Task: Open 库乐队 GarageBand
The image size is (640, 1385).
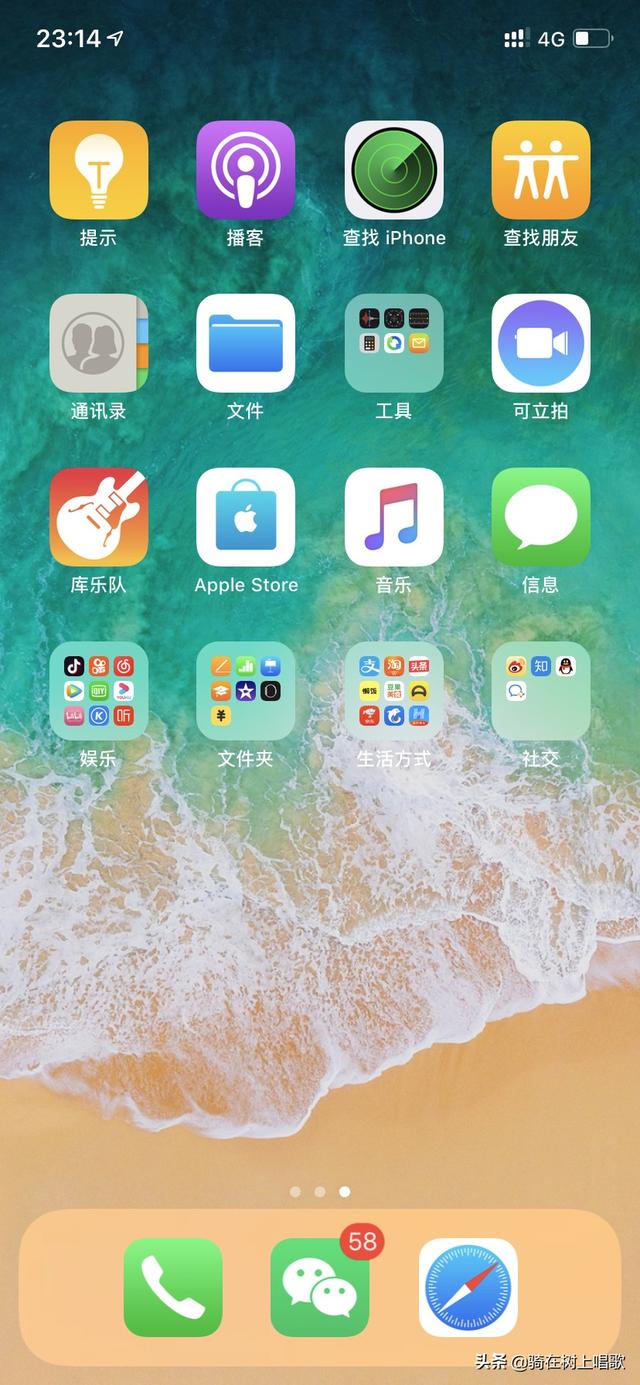Action: click(99, 517)
